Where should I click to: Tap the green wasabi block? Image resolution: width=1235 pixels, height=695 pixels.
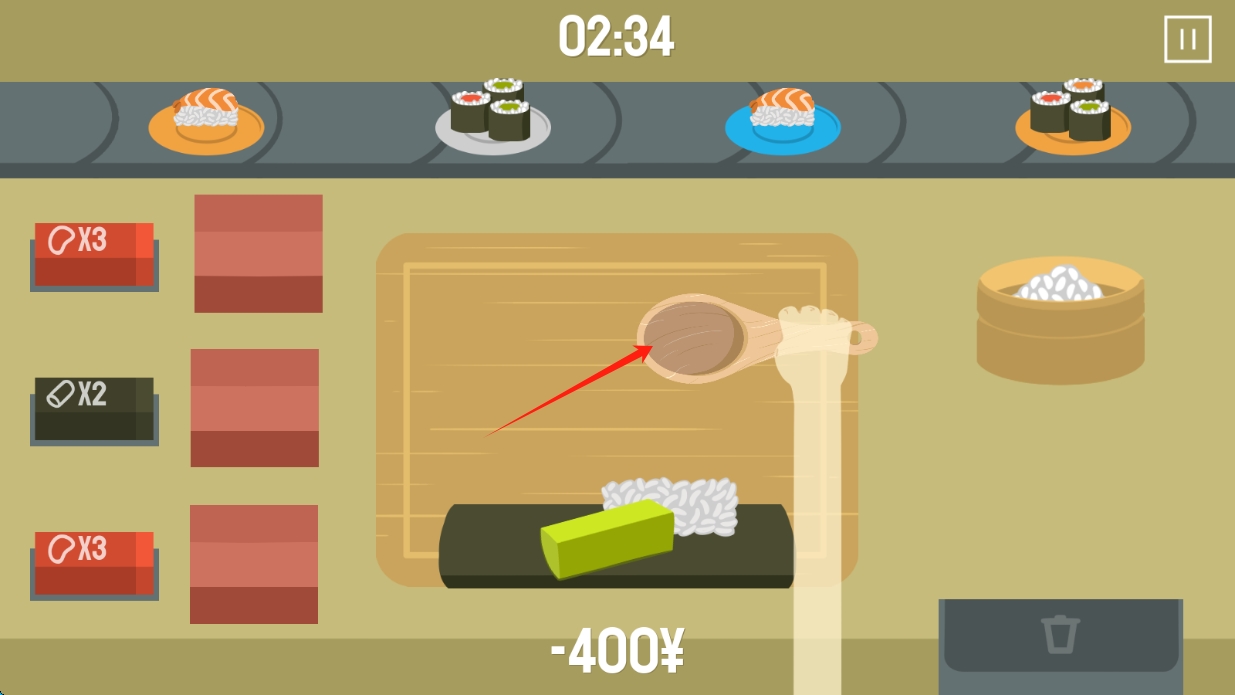606,538
